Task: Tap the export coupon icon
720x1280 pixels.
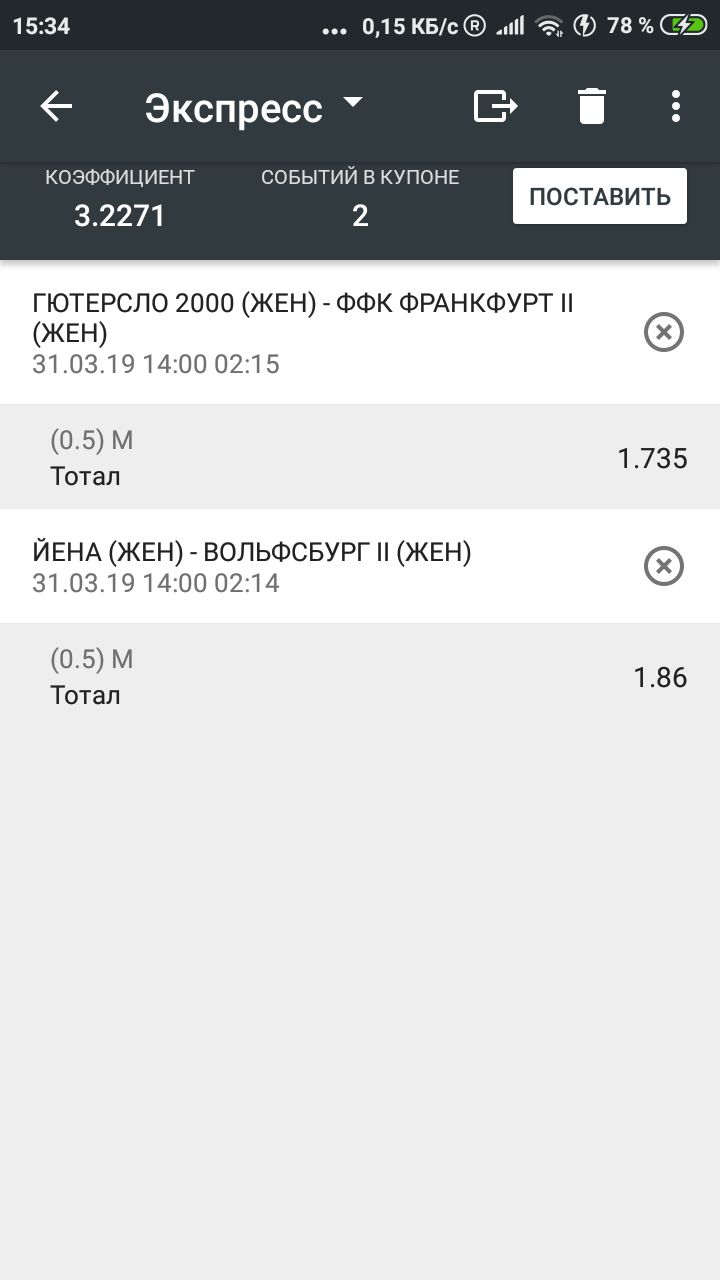Action: click(x=495, y=106)
